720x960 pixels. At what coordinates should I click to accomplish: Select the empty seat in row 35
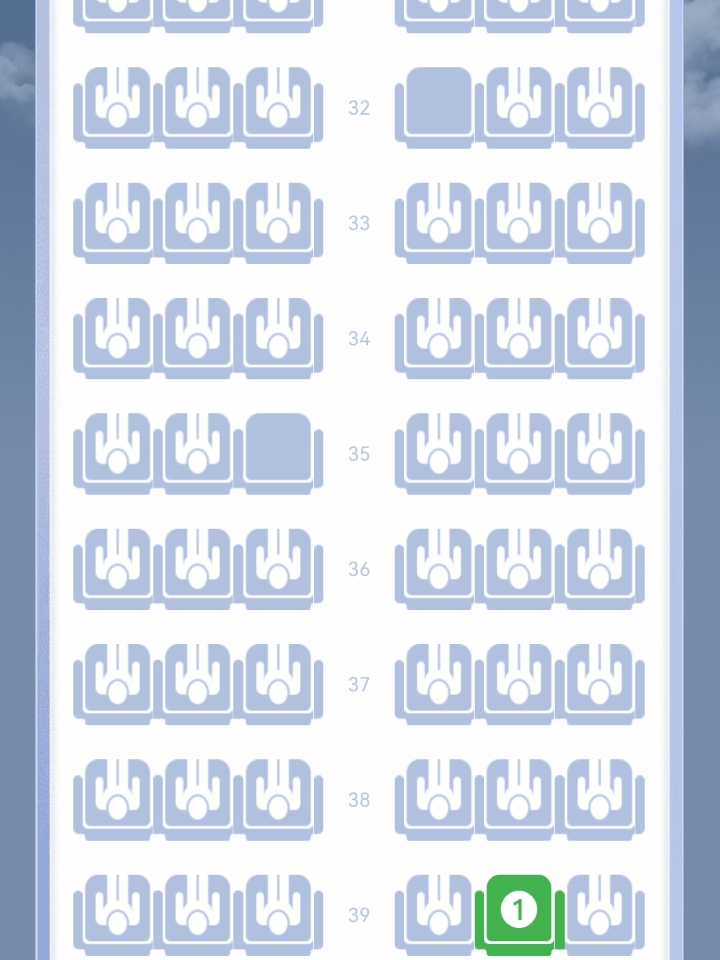pos(278,449)
